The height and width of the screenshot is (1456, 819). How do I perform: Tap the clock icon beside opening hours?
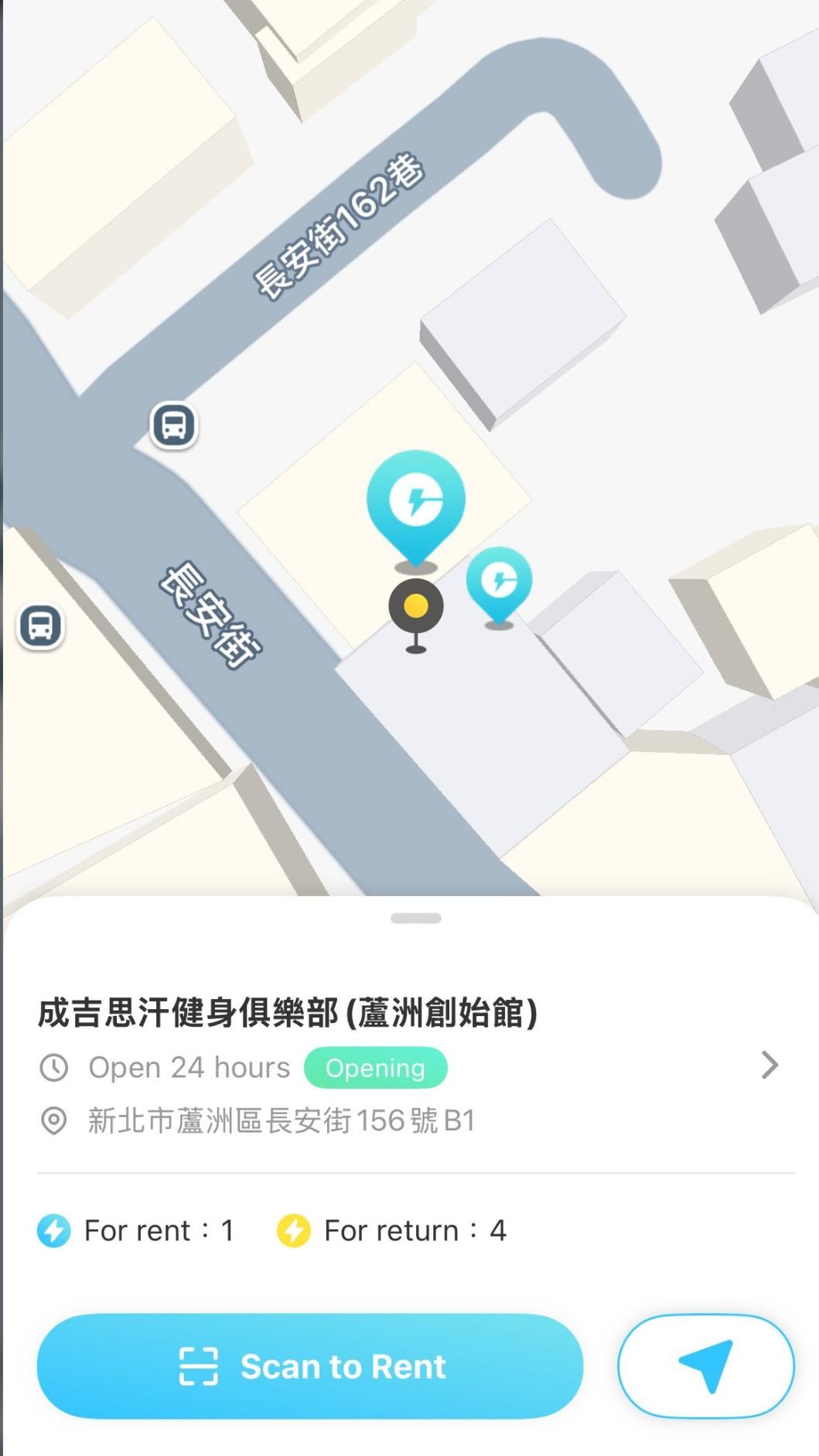(54, 1067)
